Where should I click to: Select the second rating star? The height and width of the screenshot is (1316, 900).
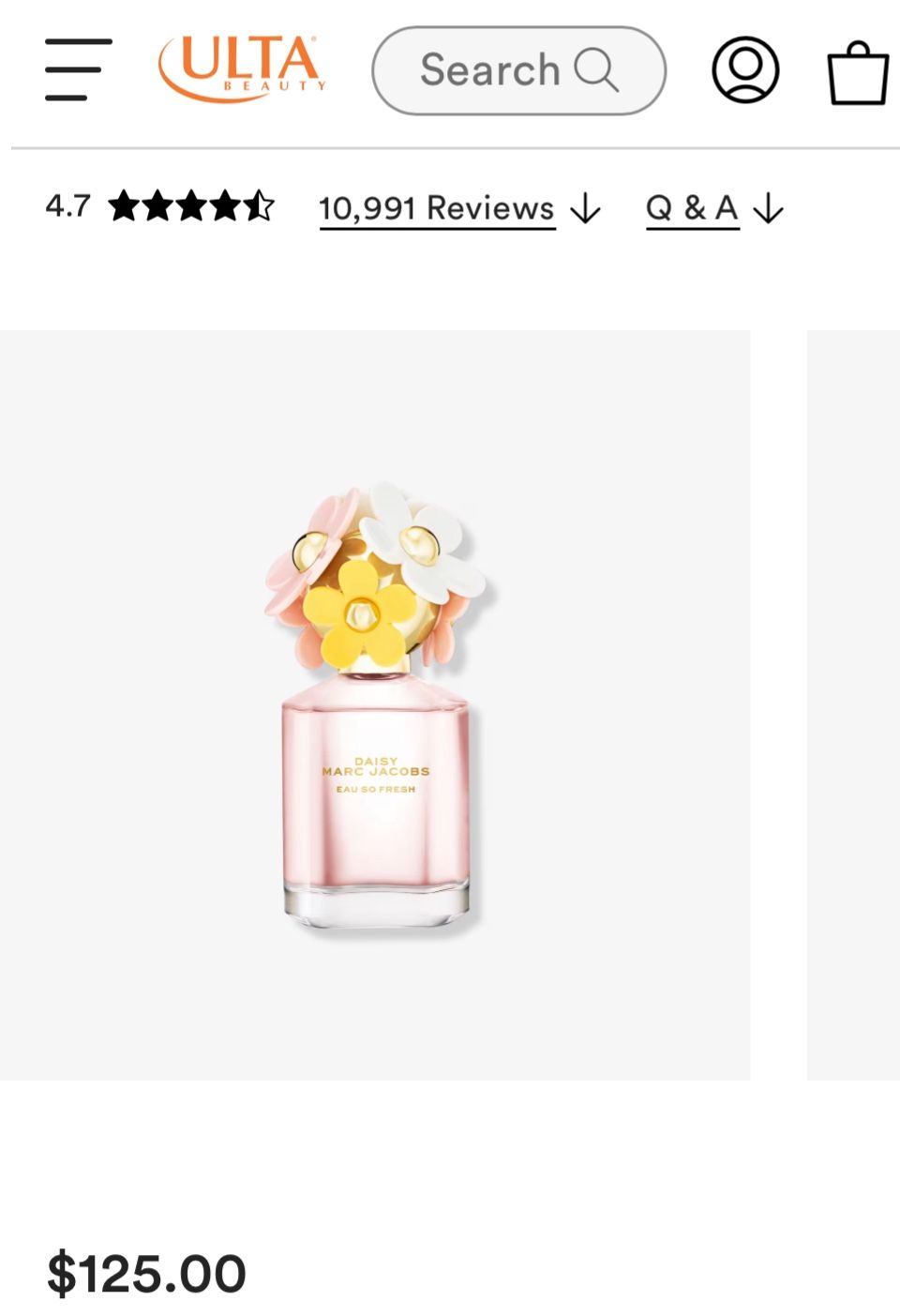pos(158,207)
